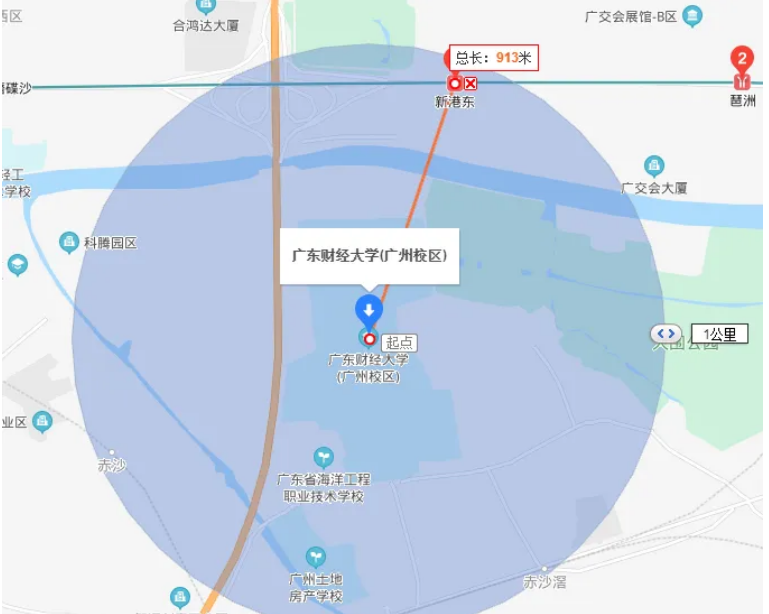The width and height of the screenshot is (769, 614).
Task: Open the 科腾园区 map point
Action: (x=69, y=242)
